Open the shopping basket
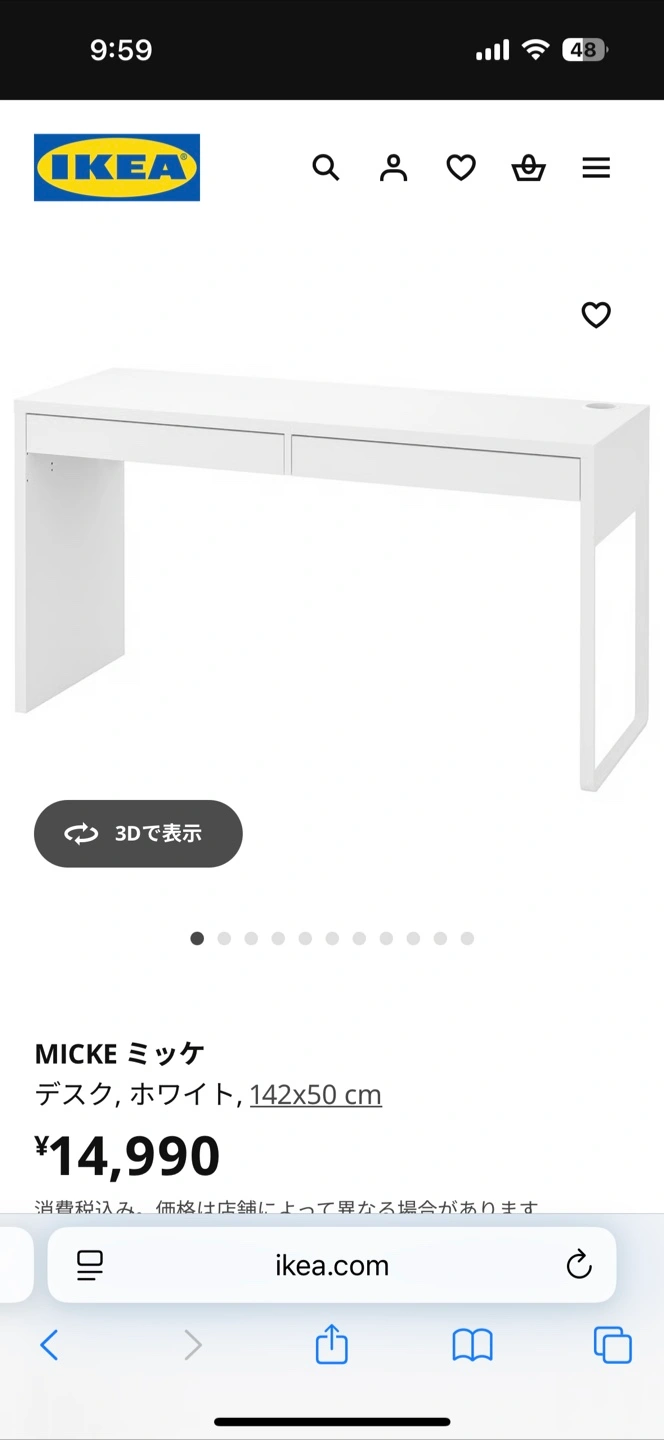Image resolution: width=664 pixels, height=1440 pixels. click(x=528, y=167)
